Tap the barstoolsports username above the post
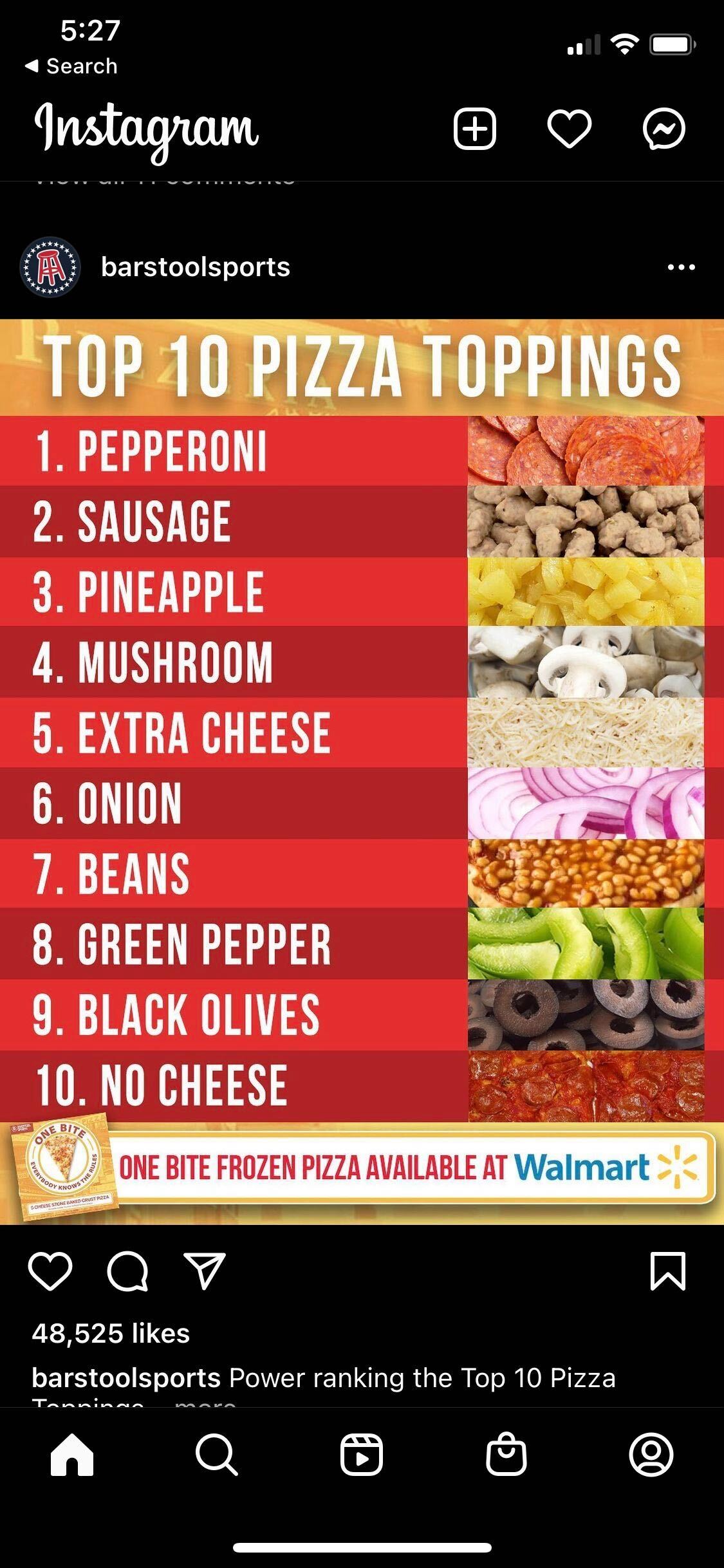This screenshot has width=724, height=1568. [195, 267]
